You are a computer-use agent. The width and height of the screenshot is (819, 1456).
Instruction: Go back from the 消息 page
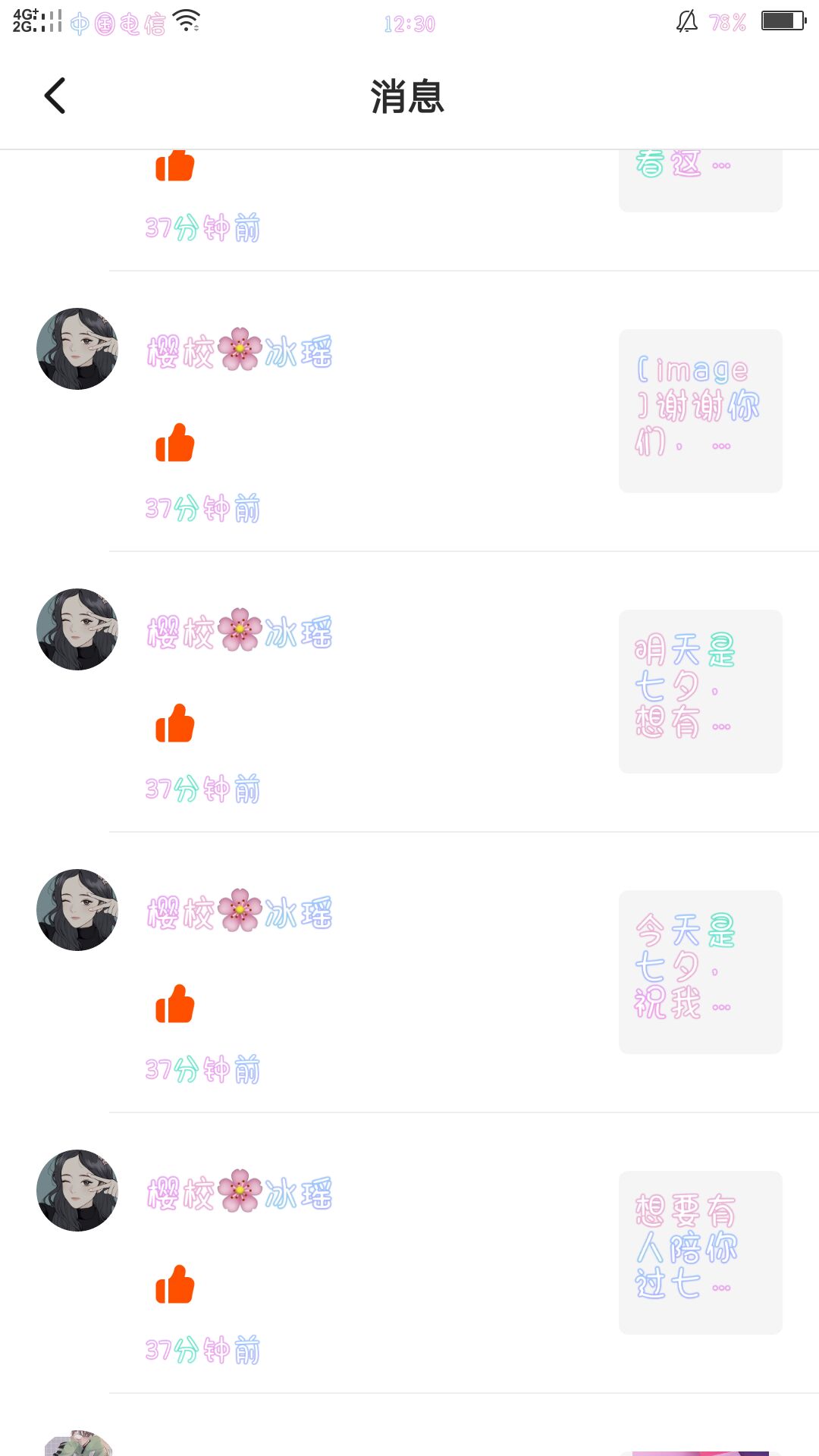click(55, 96)
